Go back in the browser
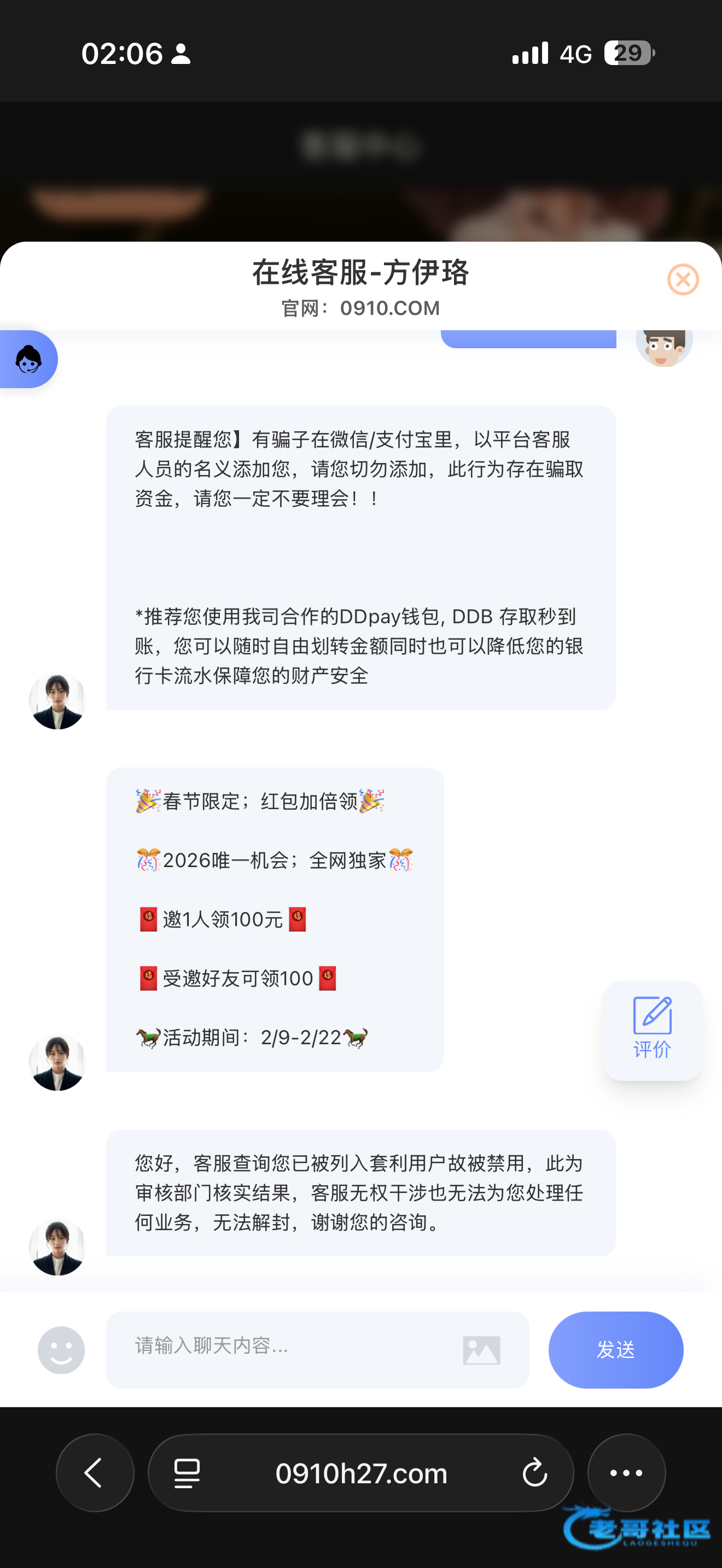Image resolution: width=722 pixels, height=1568 pixels. pos(95,1473)
